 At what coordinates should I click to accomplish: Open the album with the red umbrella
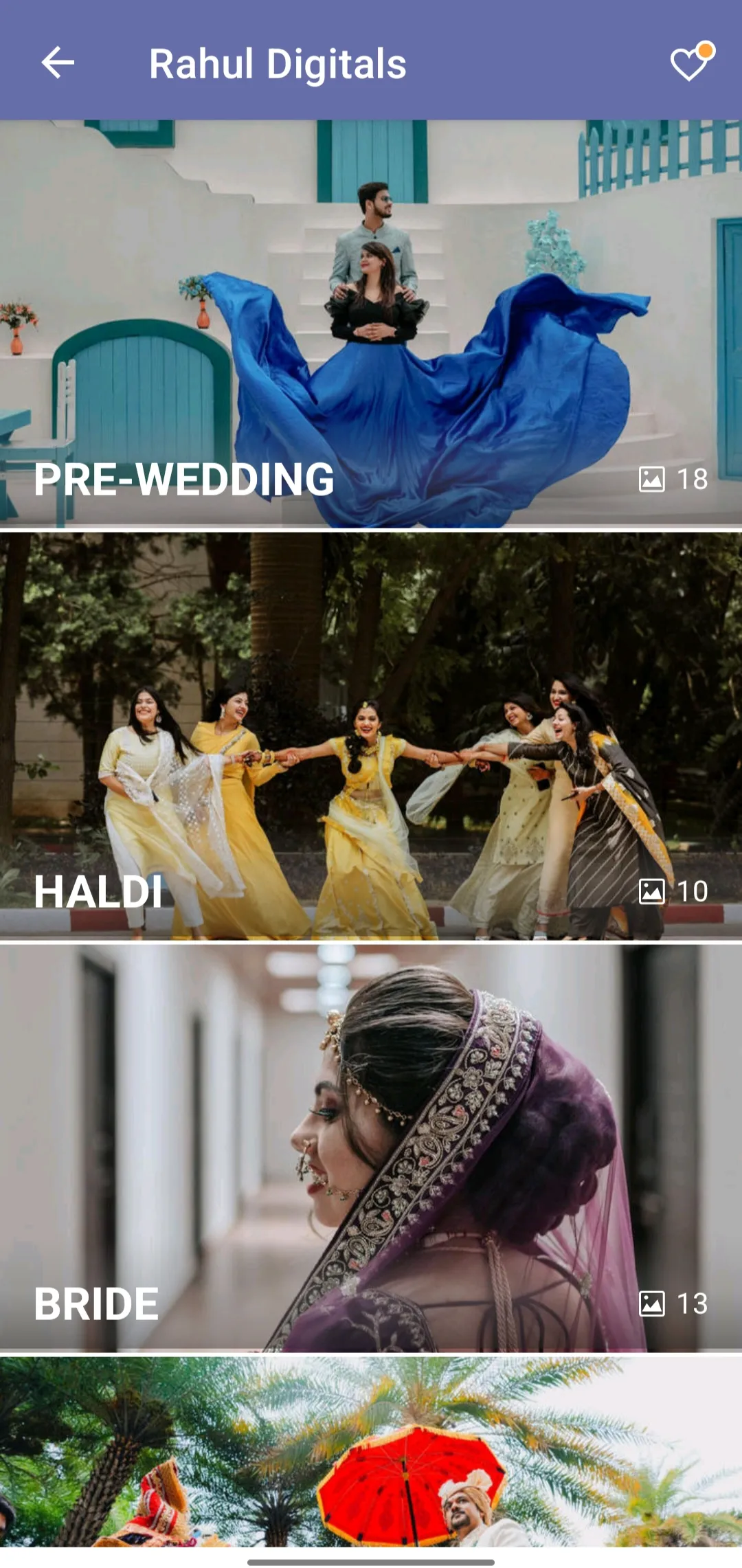(371, 1451)
